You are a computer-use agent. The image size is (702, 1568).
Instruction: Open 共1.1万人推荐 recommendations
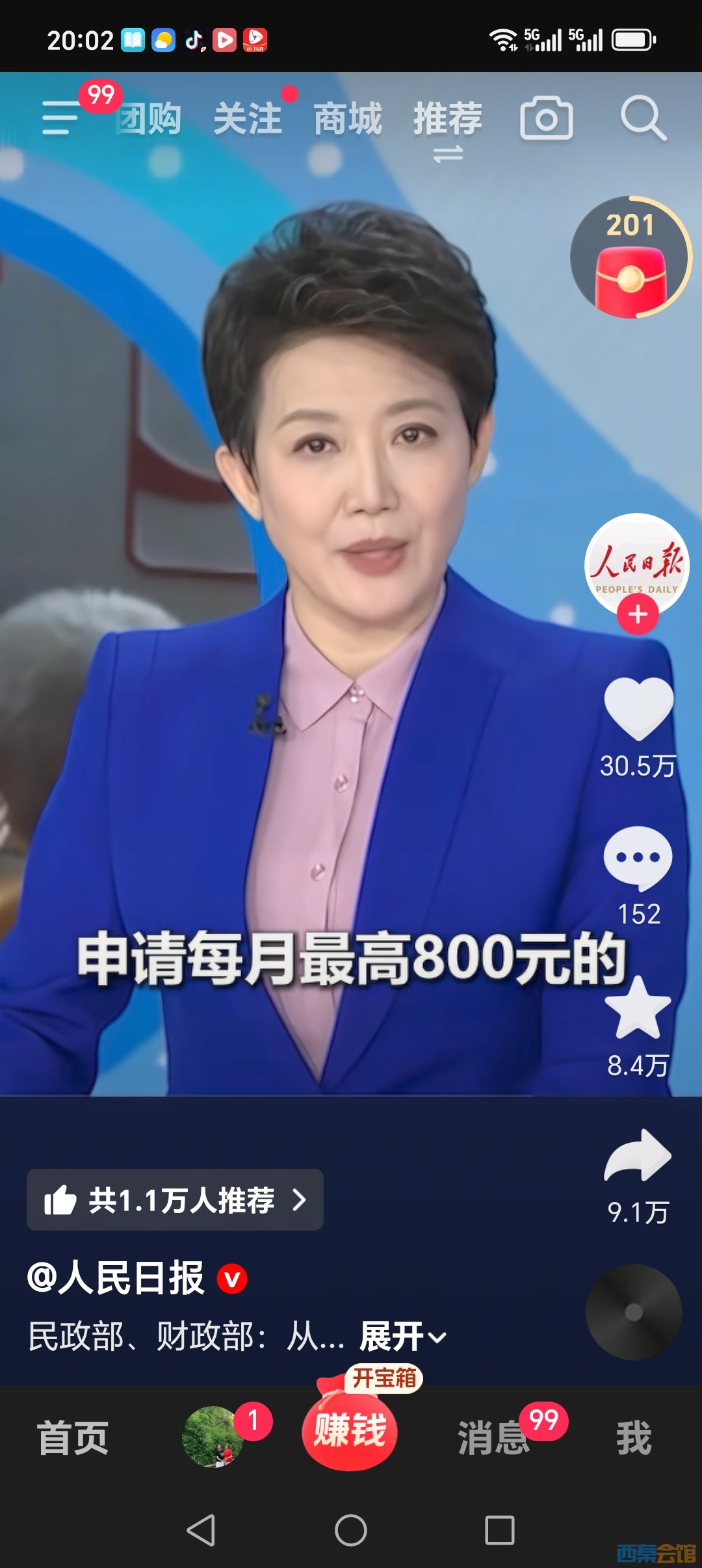pyautogui.click(x=175, y=1199)
